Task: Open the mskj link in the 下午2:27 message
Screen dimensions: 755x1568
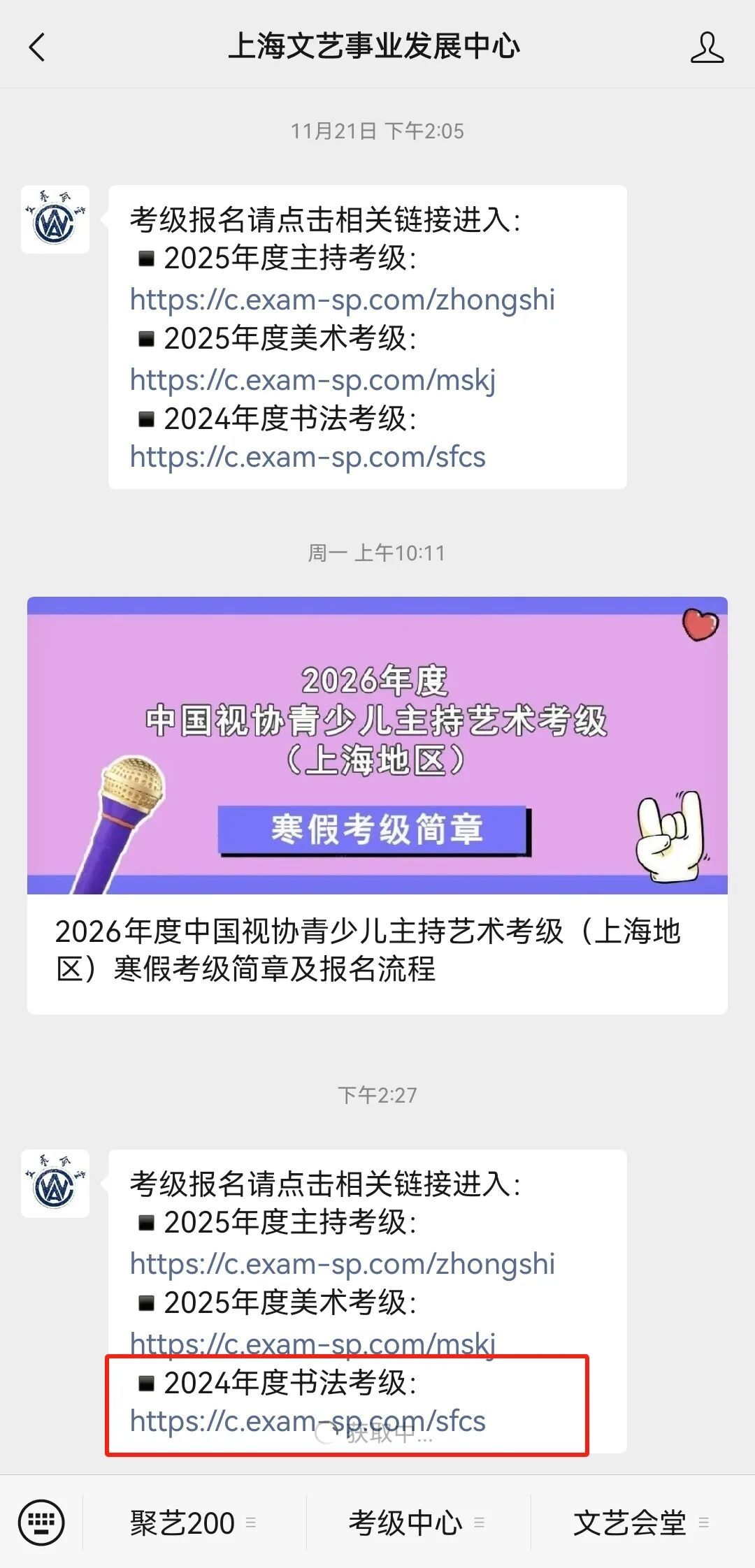Action: pos(312,1343)
